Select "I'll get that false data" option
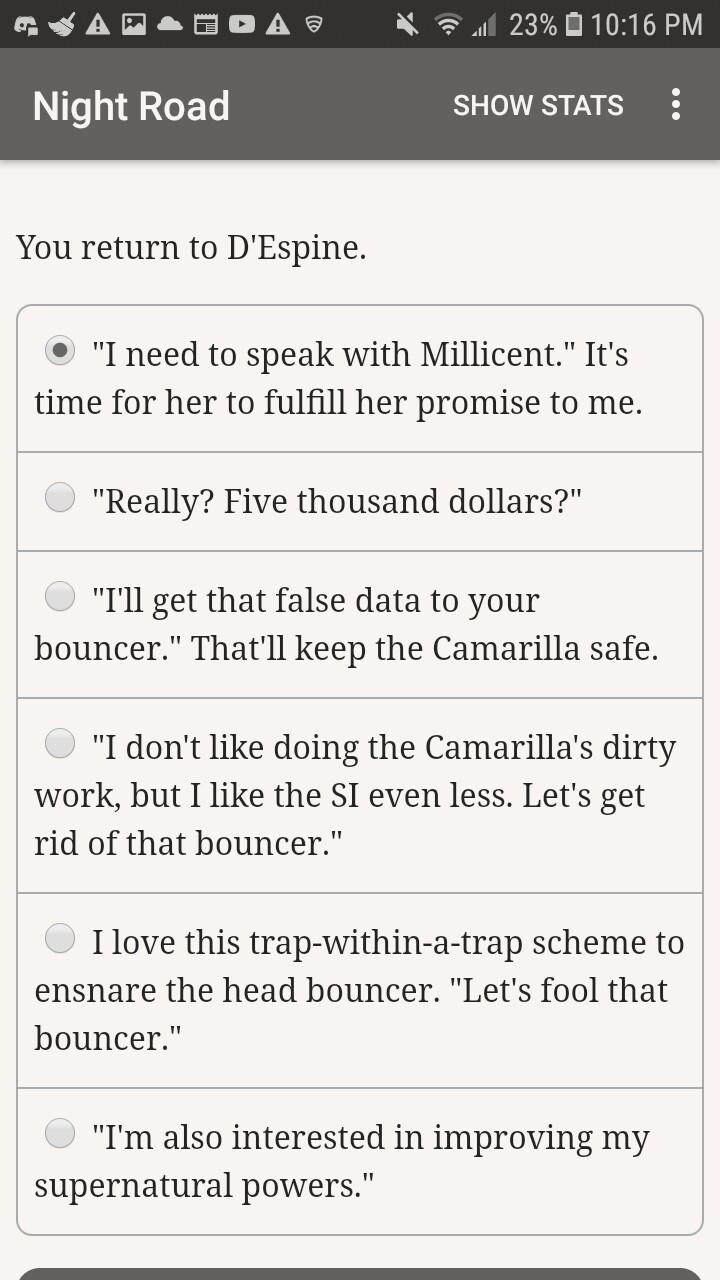 click(360, 624)
